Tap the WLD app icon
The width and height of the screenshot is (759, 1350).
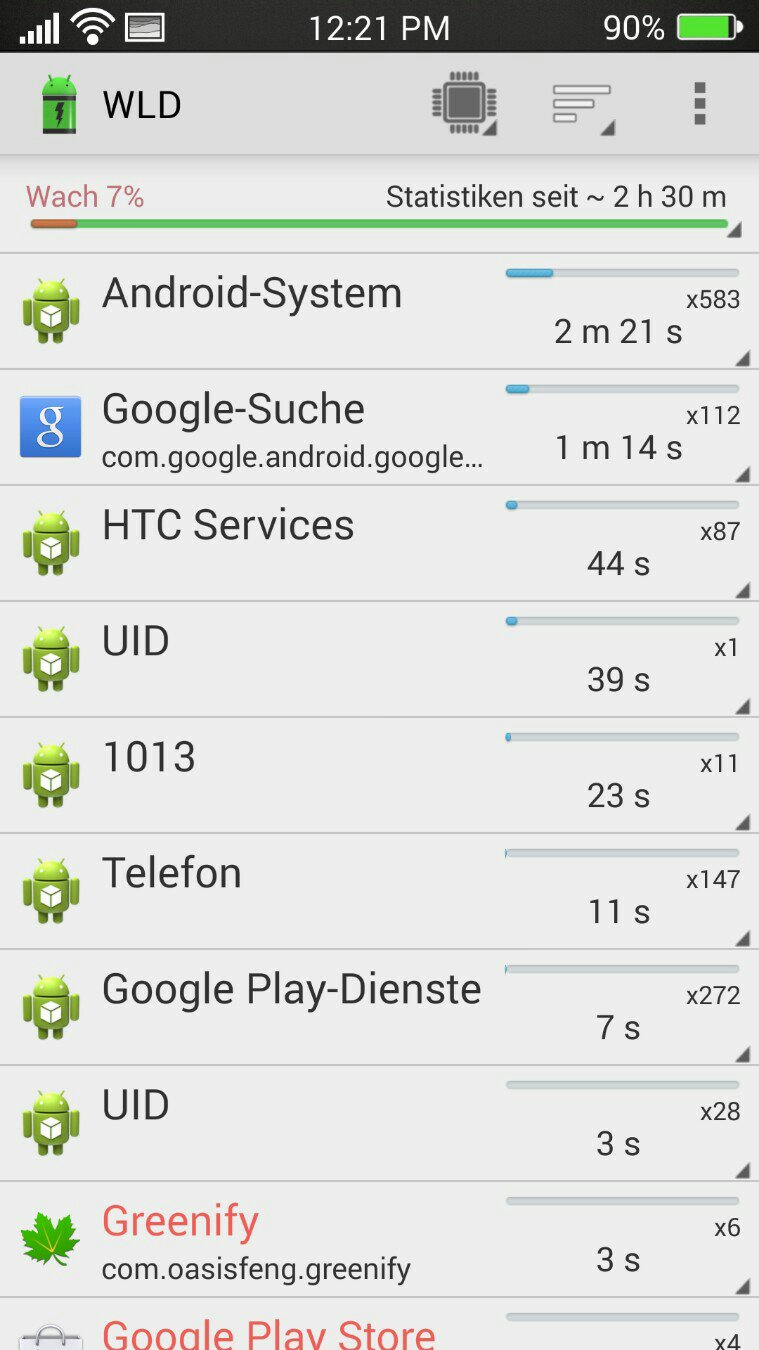coord(58,104)
